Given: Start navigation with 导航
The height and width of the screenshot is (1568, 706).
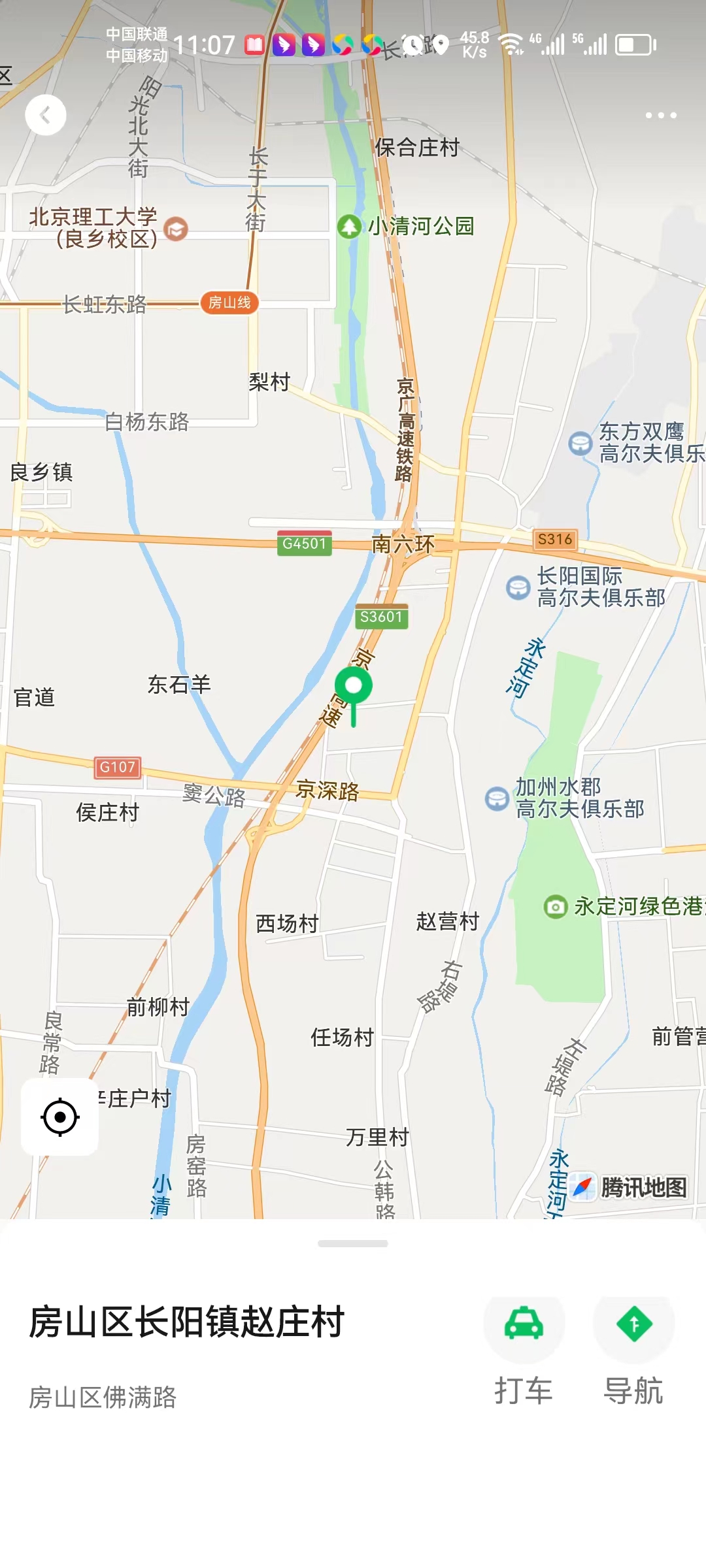Looking at the screenshot, I should pos(633,1325).
